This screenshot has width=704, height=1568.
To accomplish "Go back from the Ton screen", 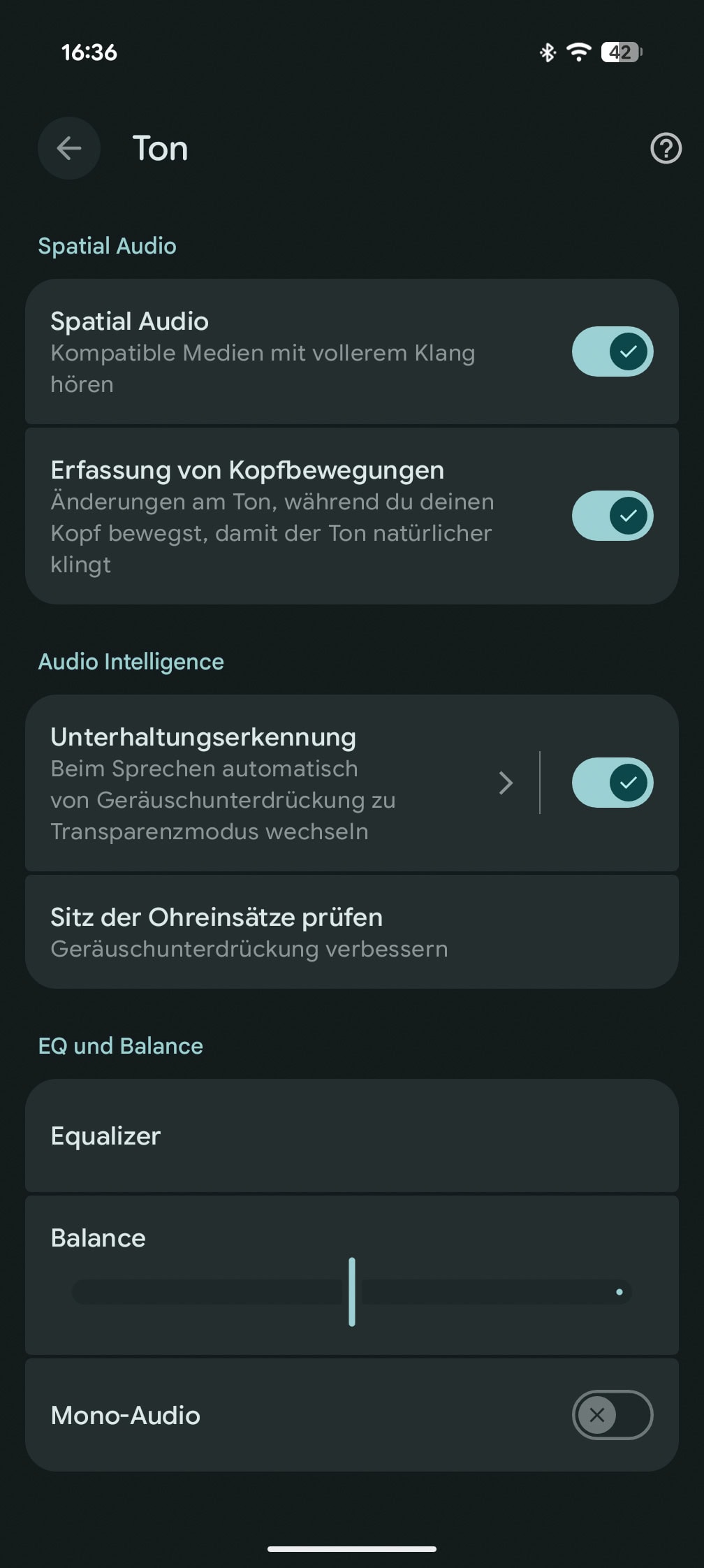I will click(x=69, y=148).
